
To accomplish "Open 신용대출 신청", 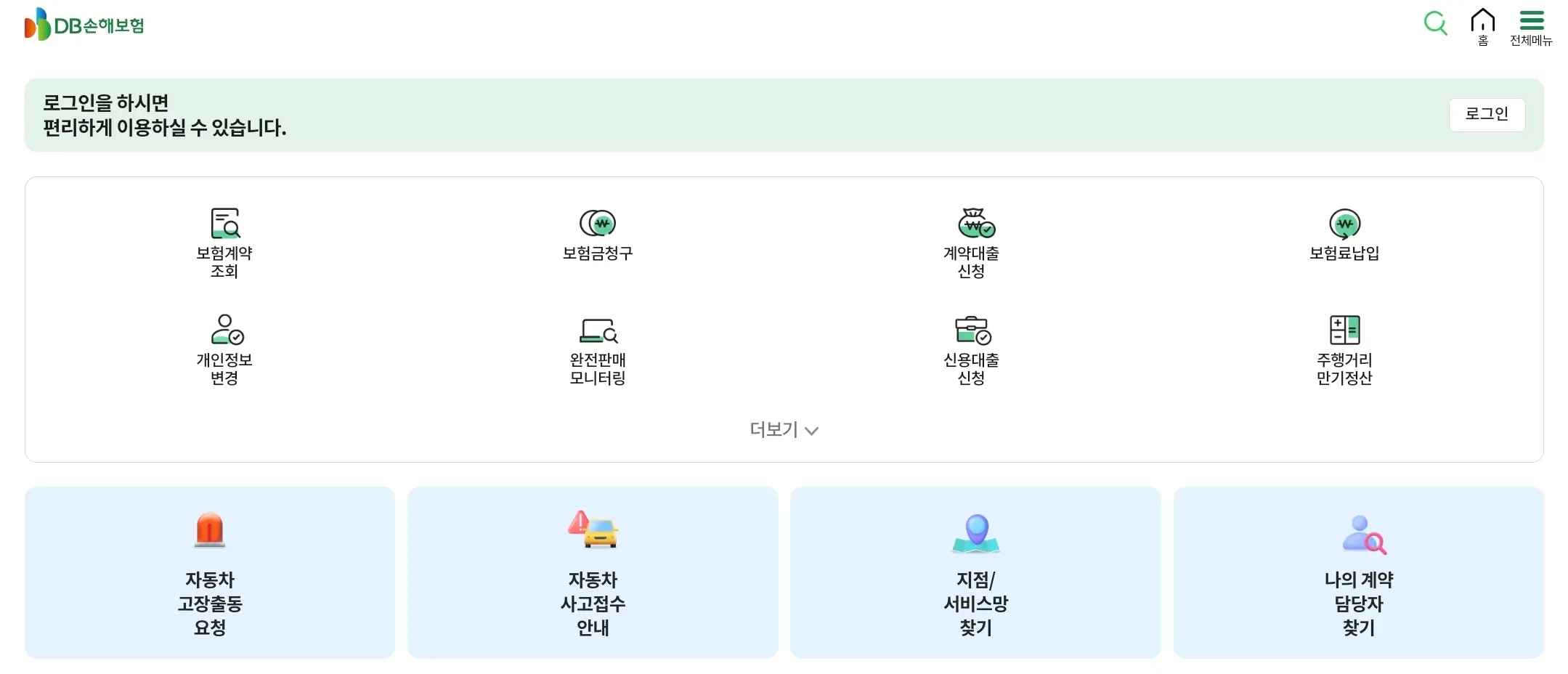I will click(971, 349).
